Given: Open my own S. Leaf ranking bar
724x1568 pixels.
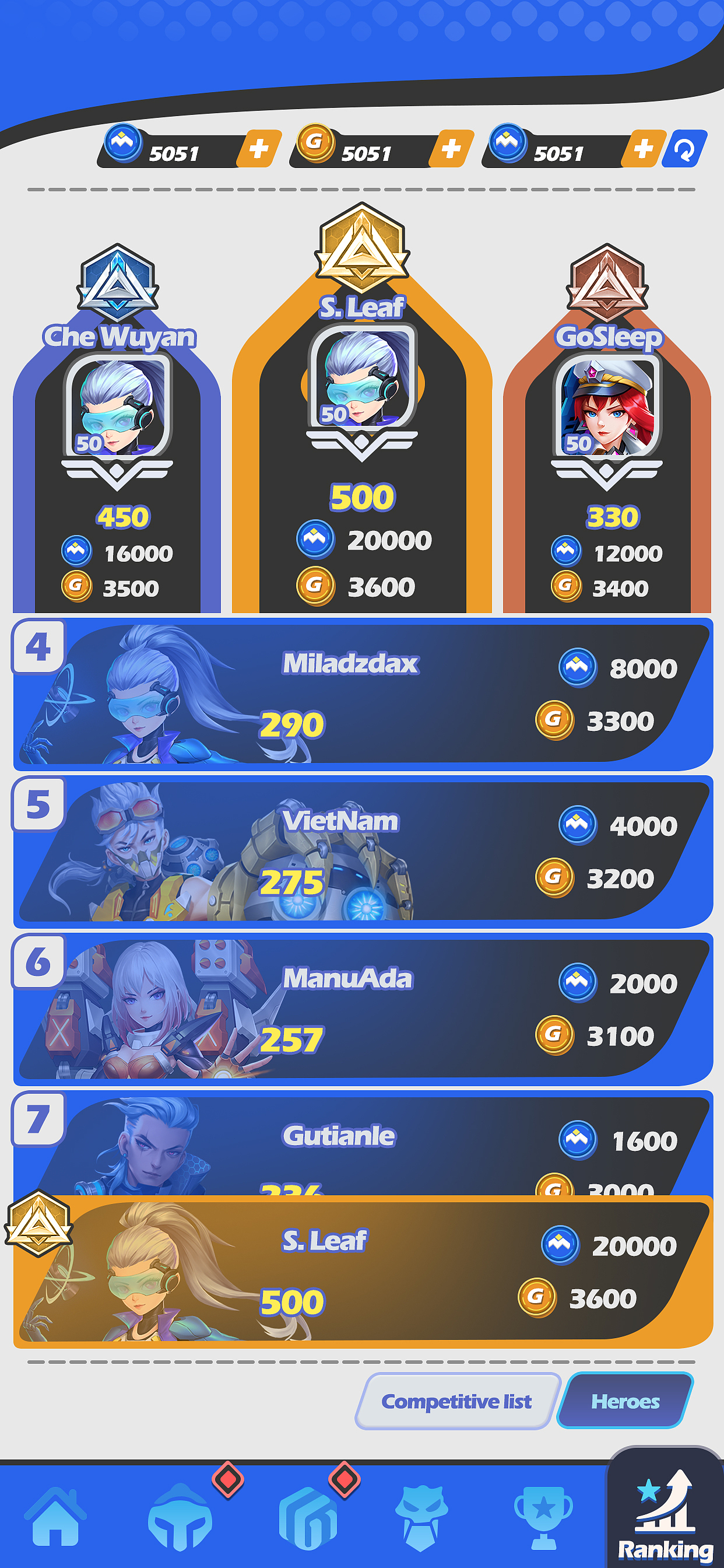Looking at the screenshot, I should coord(363,1272).
